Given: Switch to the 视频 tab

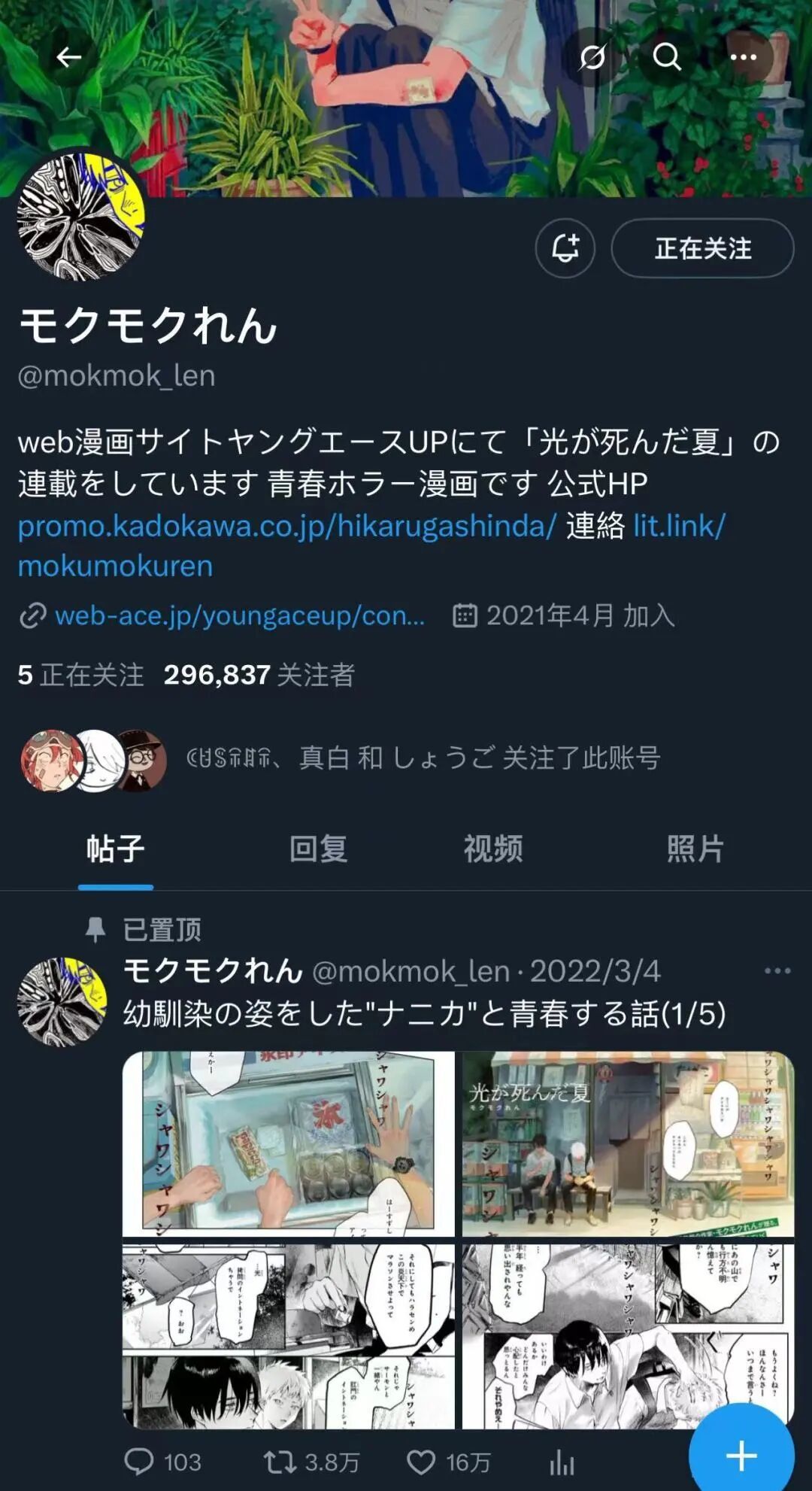Looking at the screenshot, I should point(492,849).
